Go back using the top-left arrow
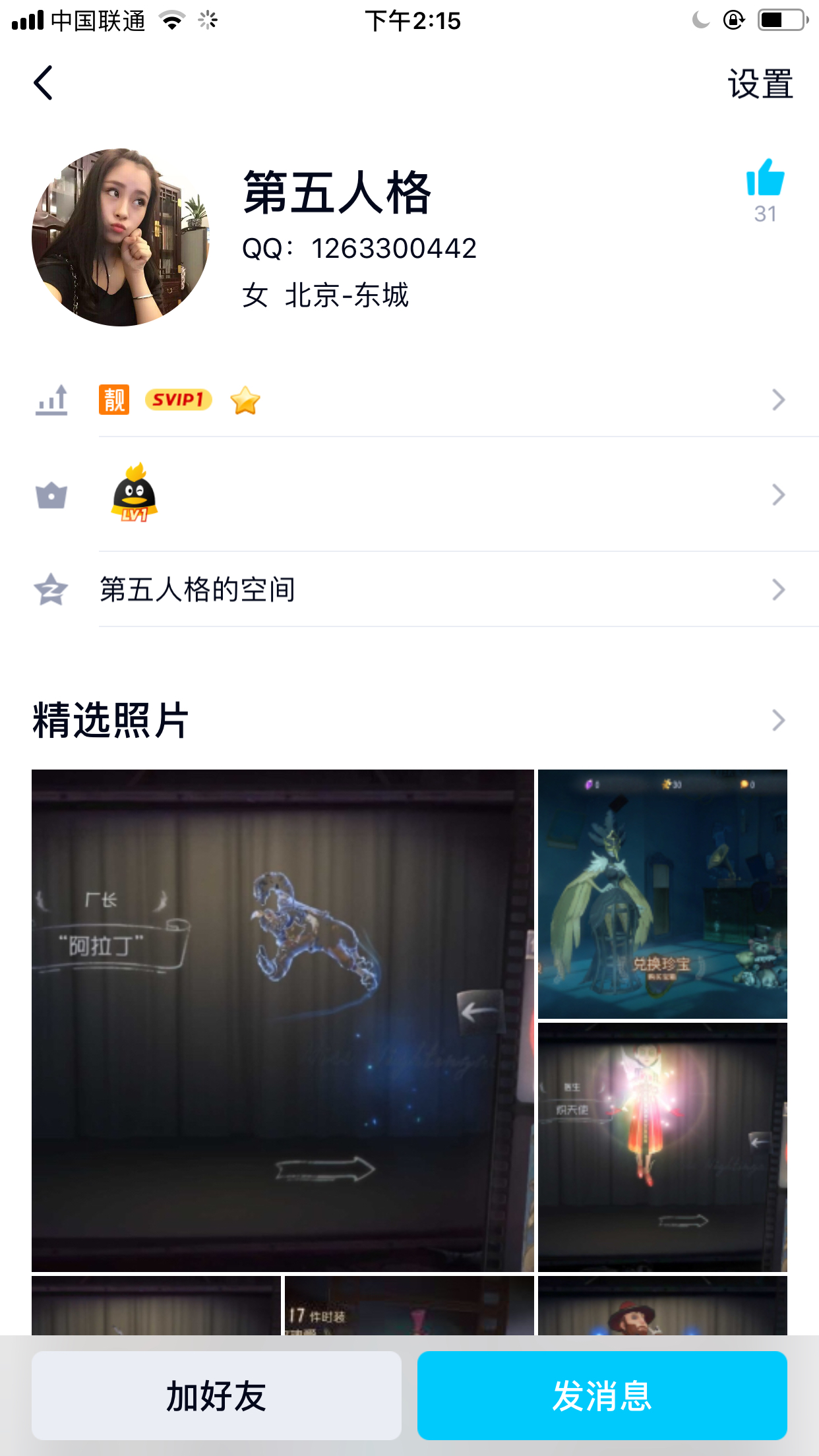 (44, 83)
